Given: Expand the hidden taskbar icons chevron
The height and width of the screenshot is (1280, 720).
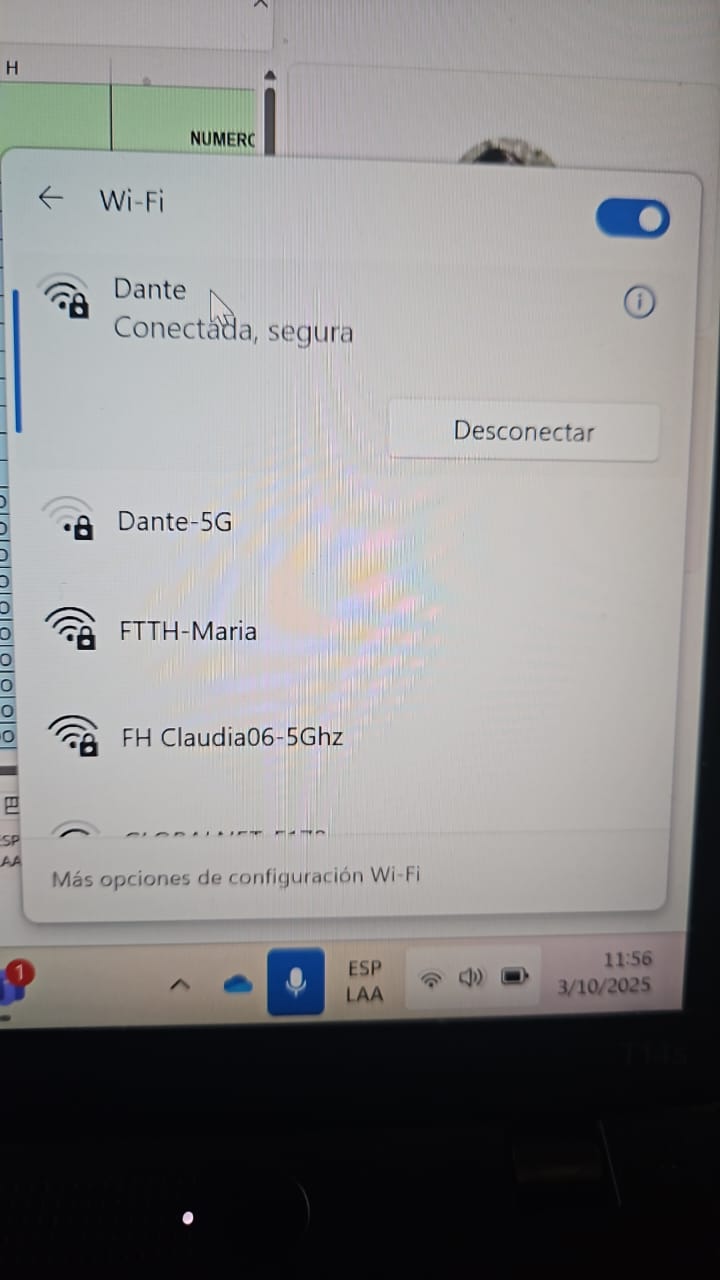Looking at the screenshot, I should tap(180, 984).
